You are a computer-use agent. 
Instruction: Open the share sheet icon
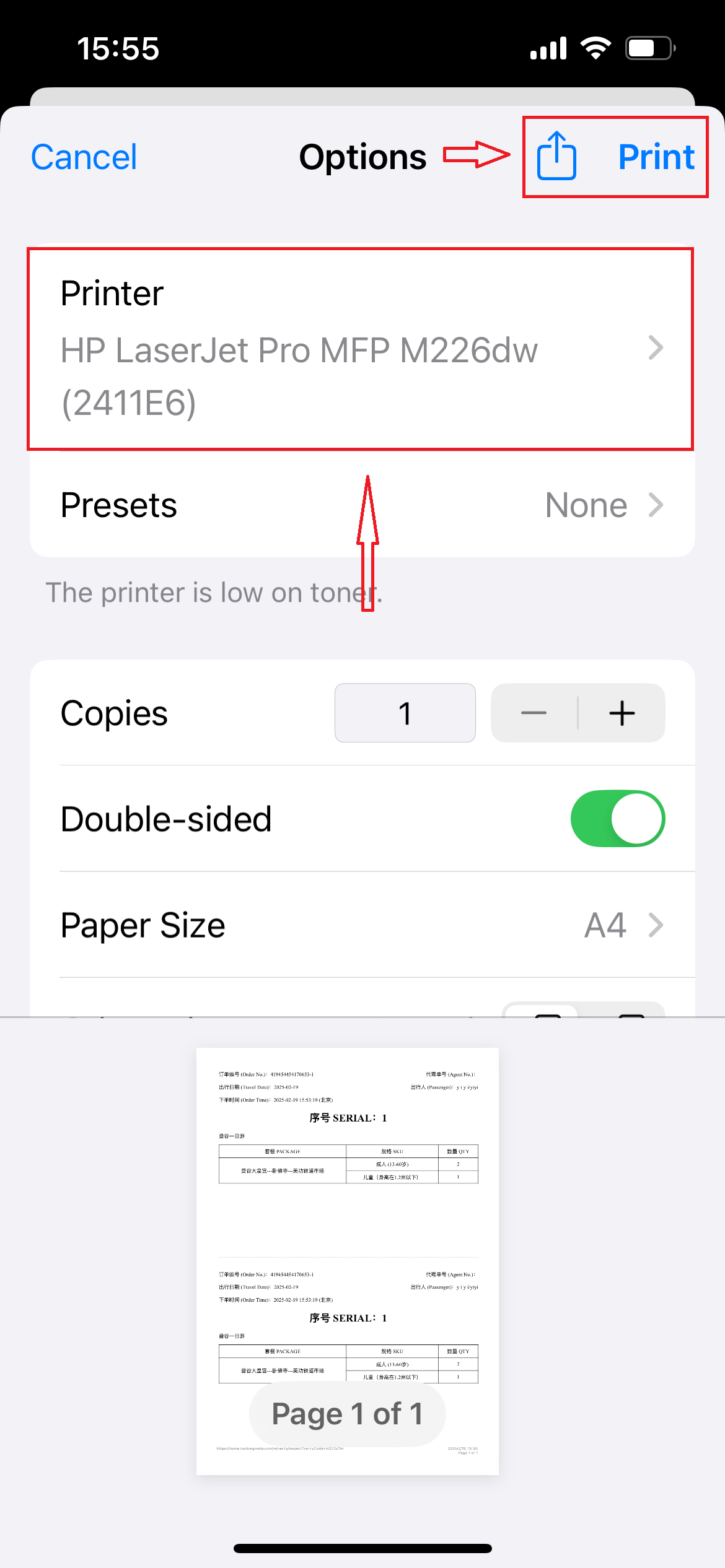(x=556, y=156)
